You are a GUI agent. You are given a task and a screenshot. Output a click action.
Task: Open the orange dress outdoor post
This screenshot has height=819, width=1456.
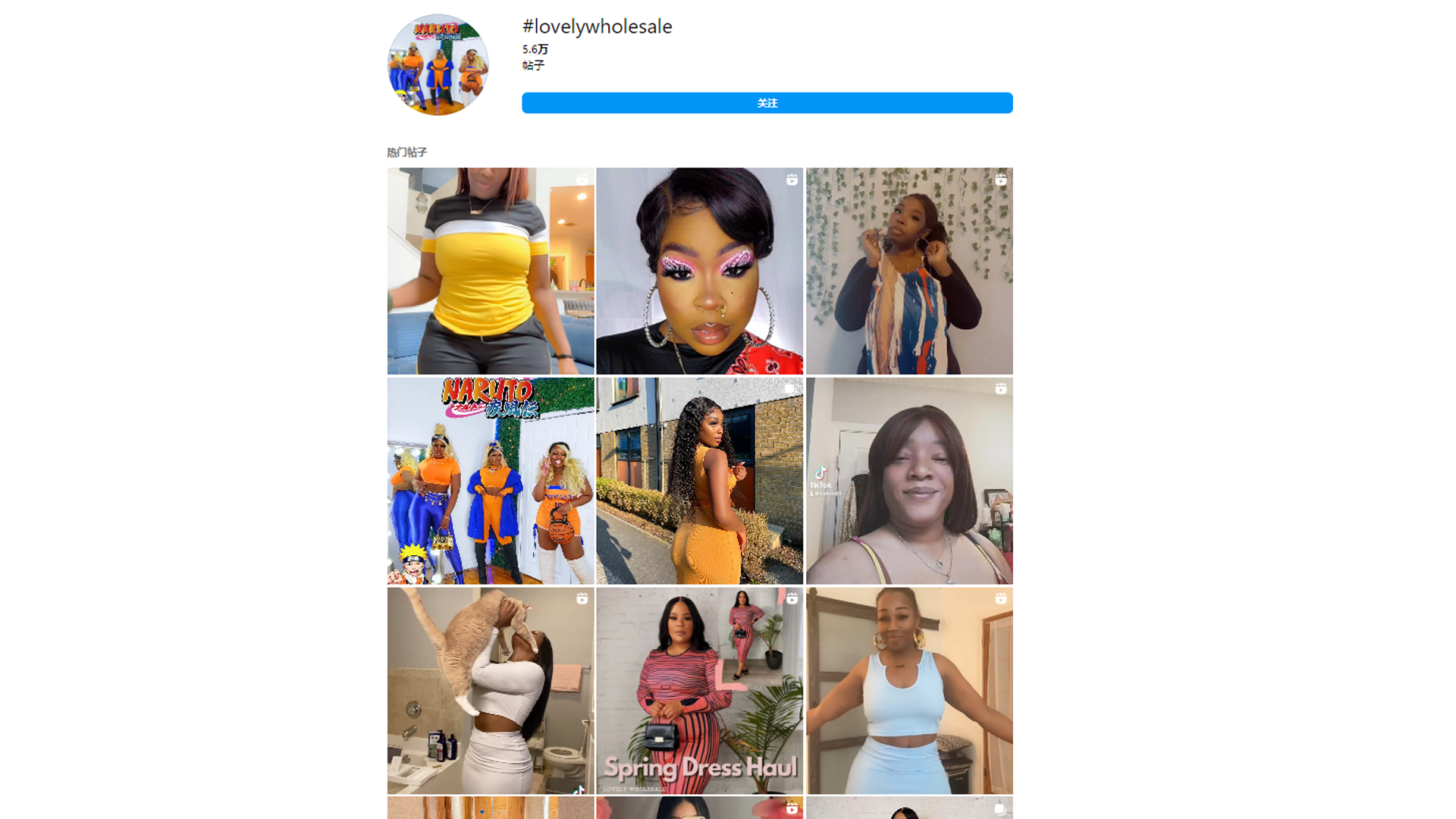coord(699,481)
